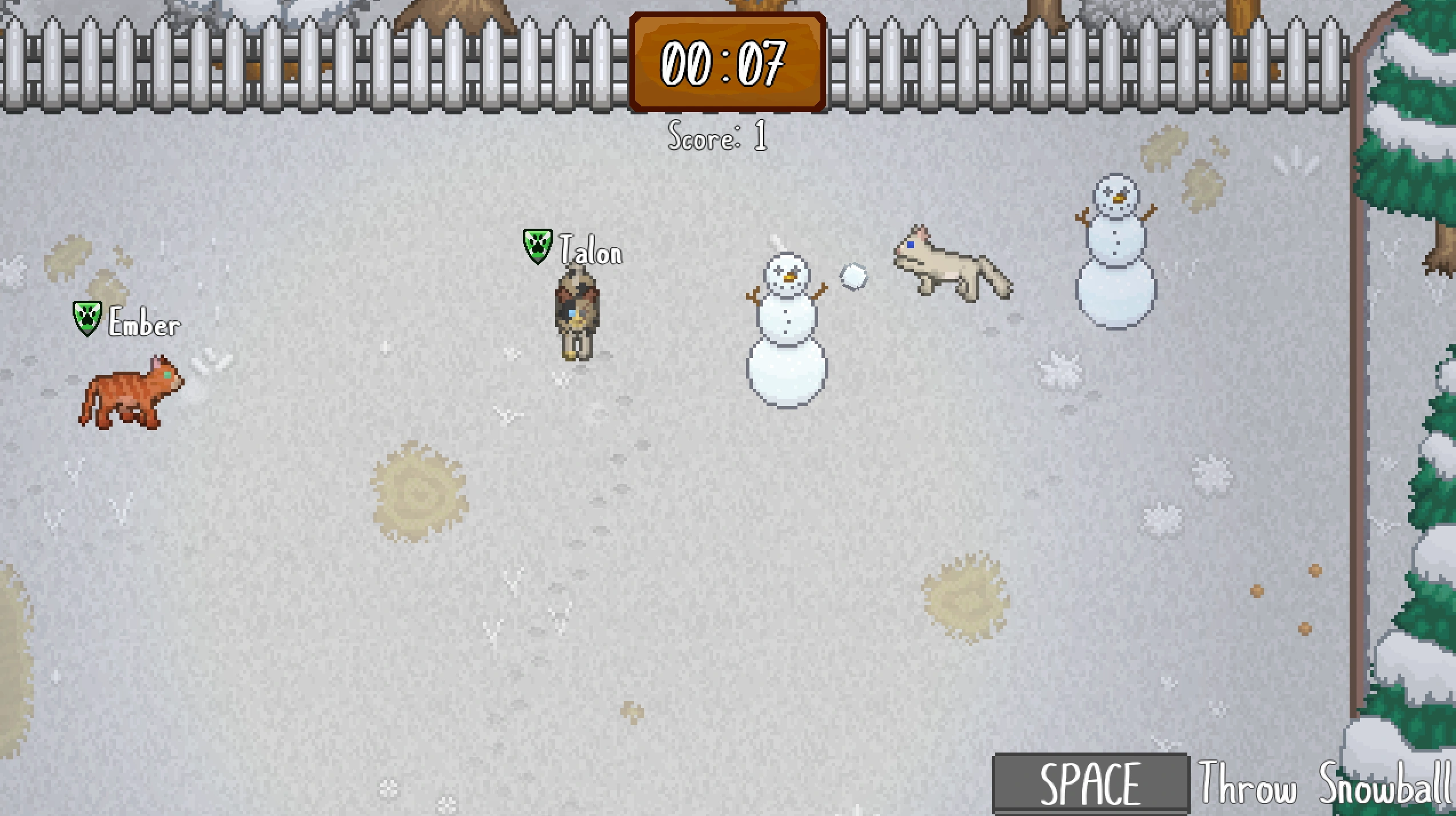Tap SPACE to throw a snowball
Screen dimensions: 1456x816
click(x=1091, y=784)
